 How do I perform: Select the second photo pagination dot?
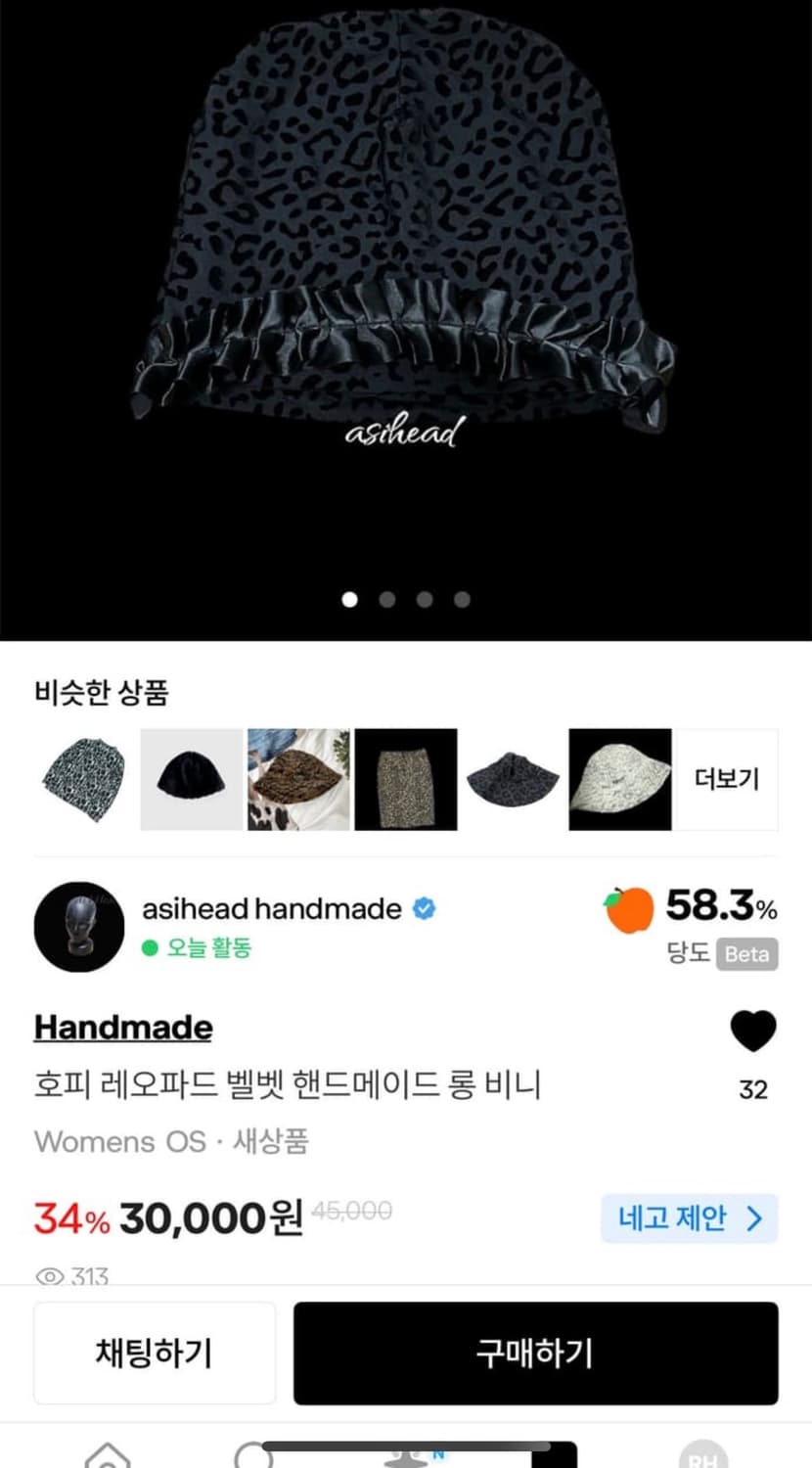click(x=385, y=600)
